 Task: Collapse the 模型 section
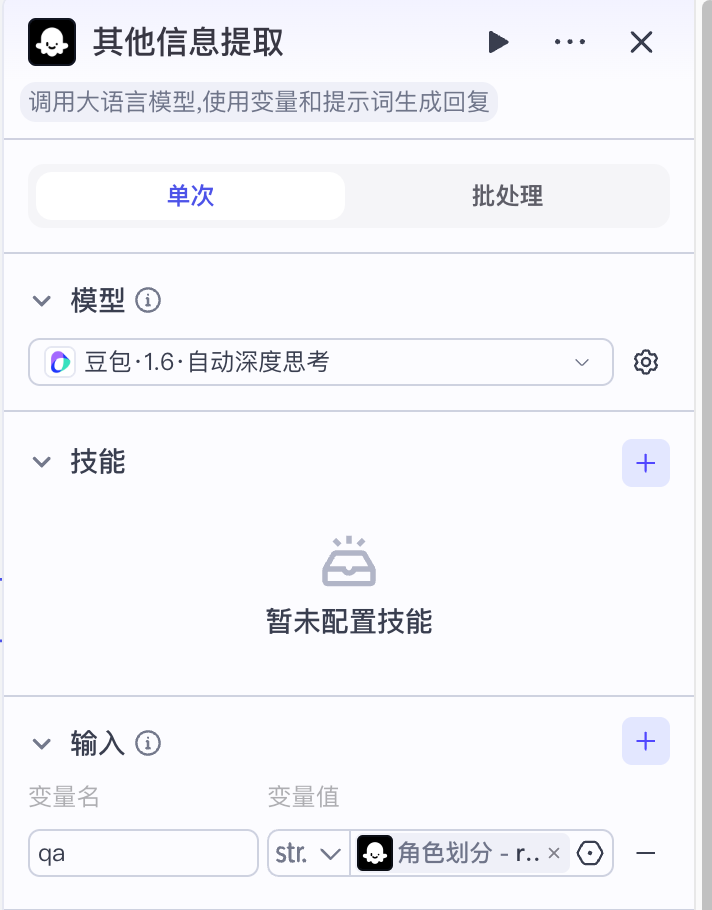(x=42, y=300)
